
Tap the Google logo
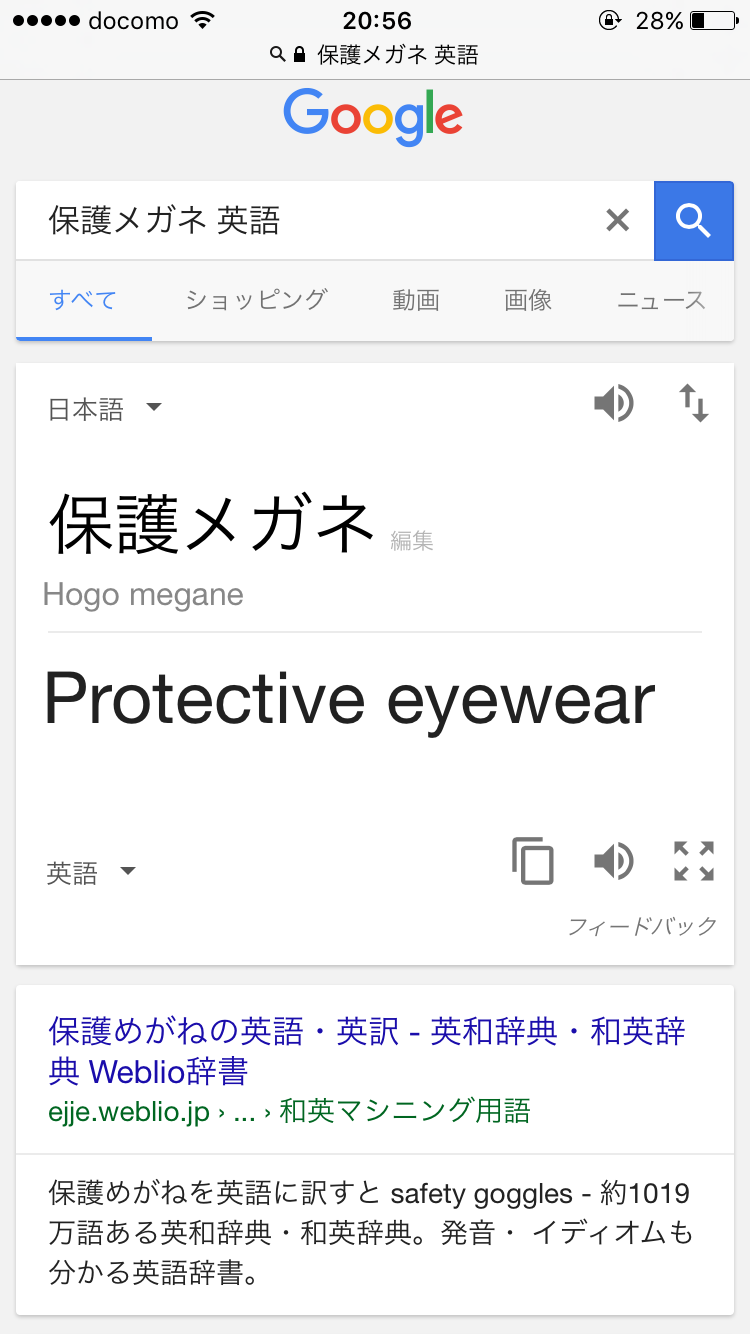373,117
